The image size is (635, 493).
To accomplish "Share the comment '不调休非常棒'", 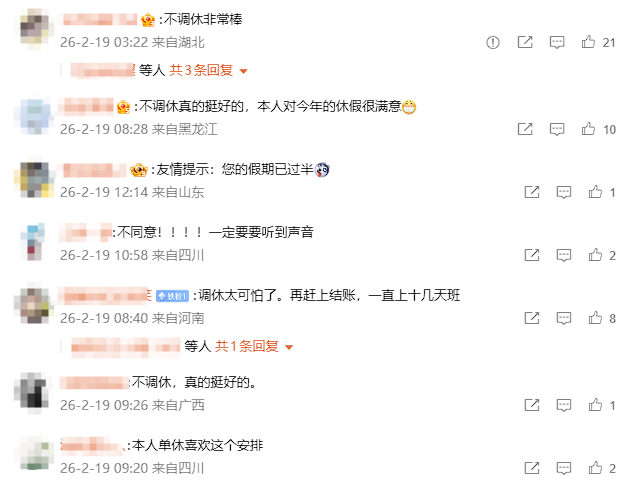I will point(525,42).
